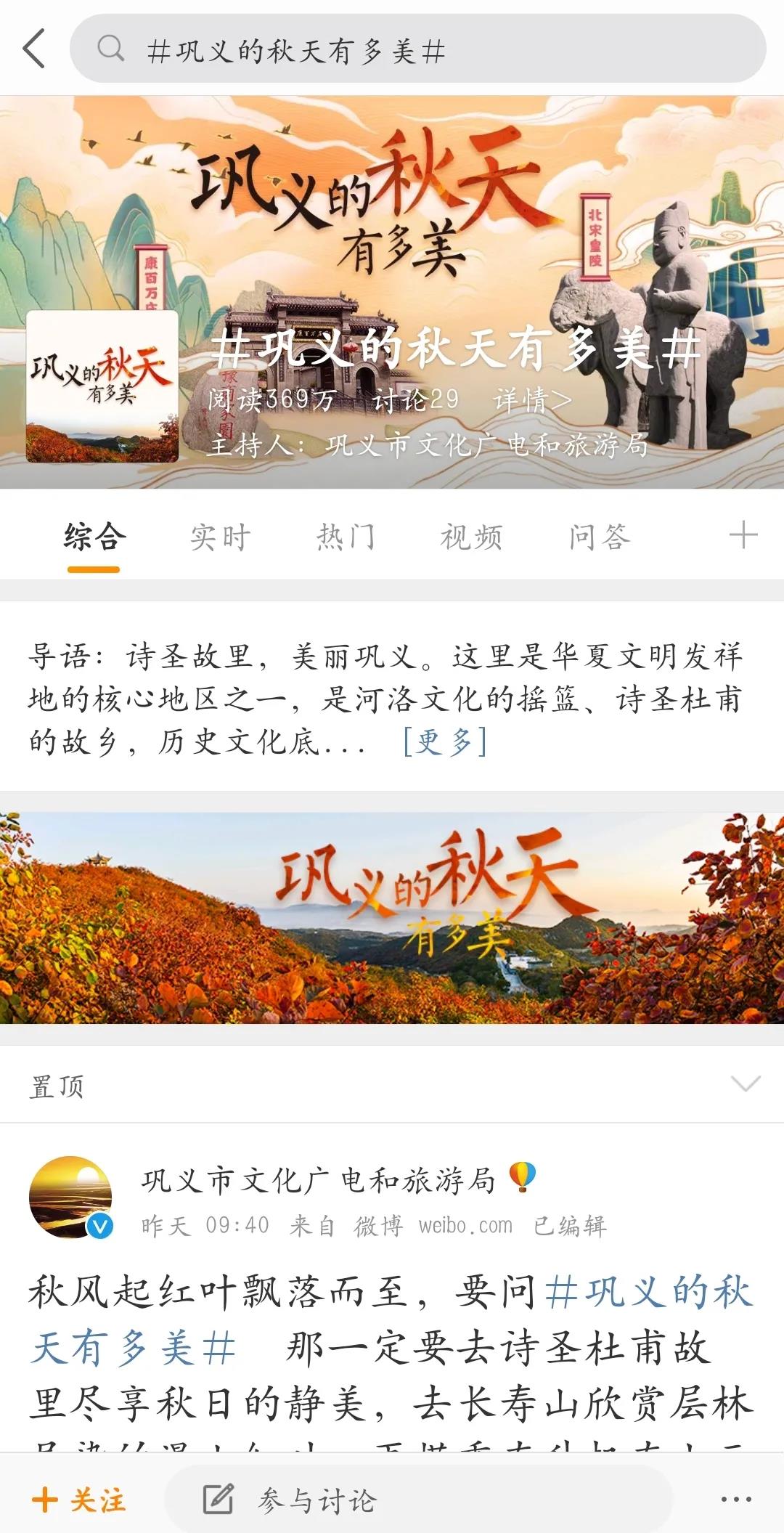Open the autumn hills banner image

[392, 918]
